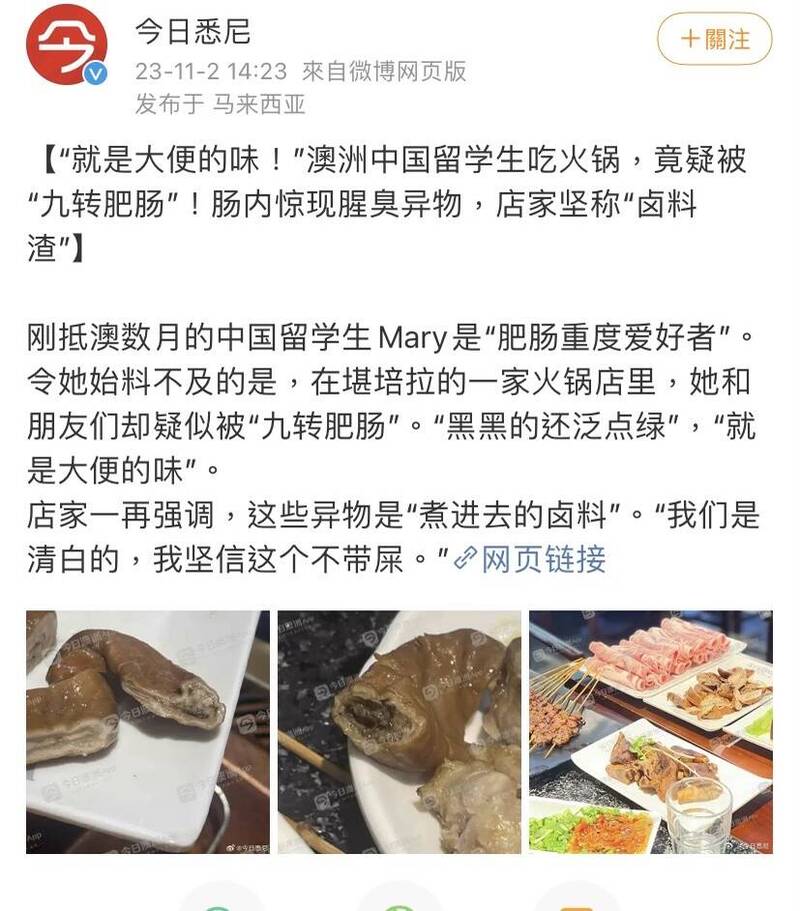This screenshot has width=800, height=911.
Task: Open the hotpot table spread photo
Action: point(650,732)
